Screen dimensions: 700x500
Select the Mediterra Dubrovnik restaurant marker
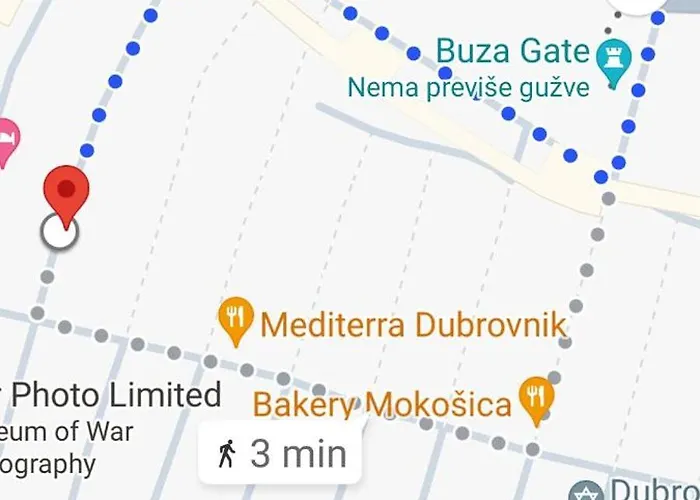click(233, 321)
